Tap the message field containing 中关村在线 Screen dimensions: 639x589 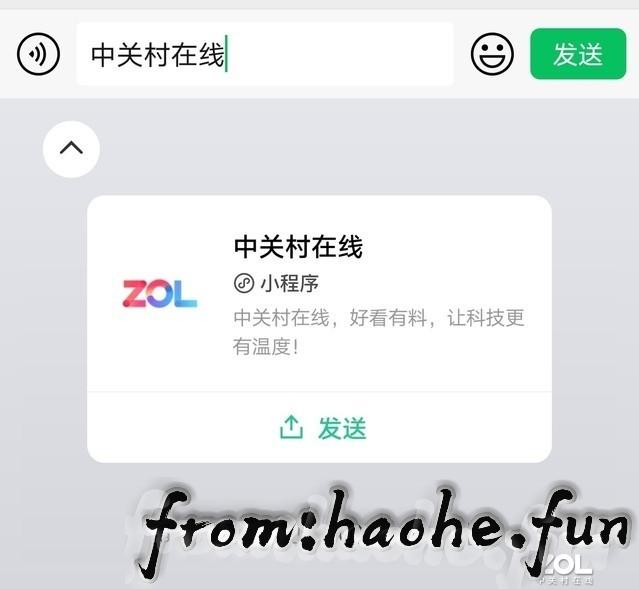(x=264, y=54)
